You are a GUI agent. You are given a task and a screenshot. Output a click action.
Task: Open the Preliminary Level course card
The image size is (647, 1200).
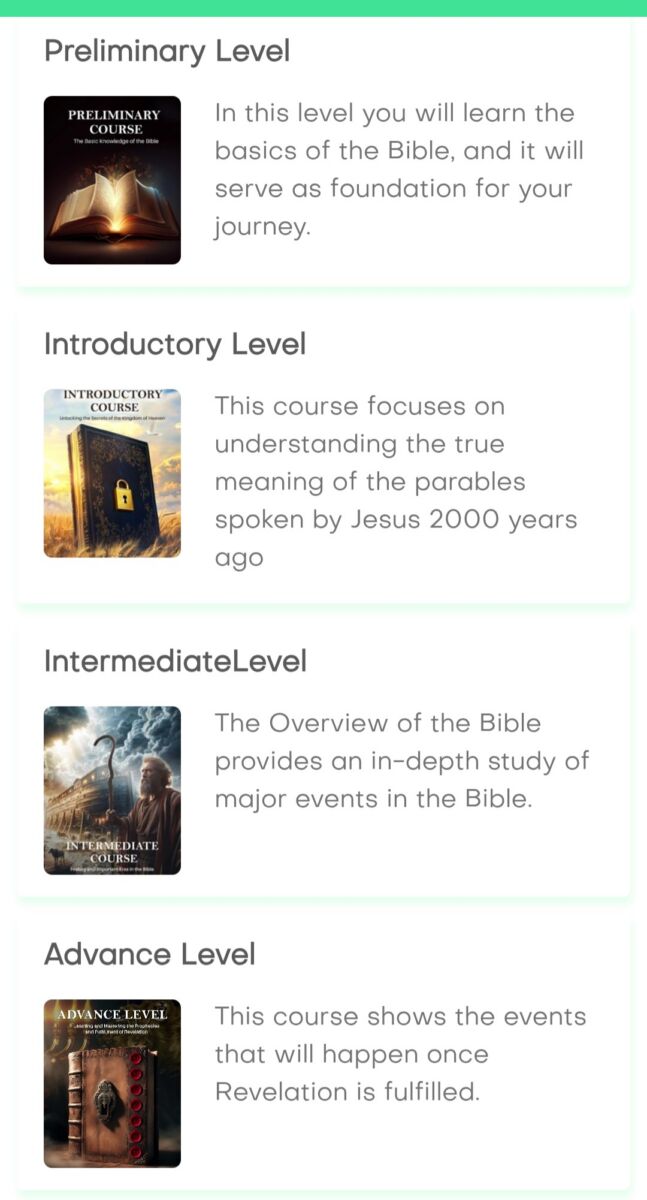(x=323, y=152)
